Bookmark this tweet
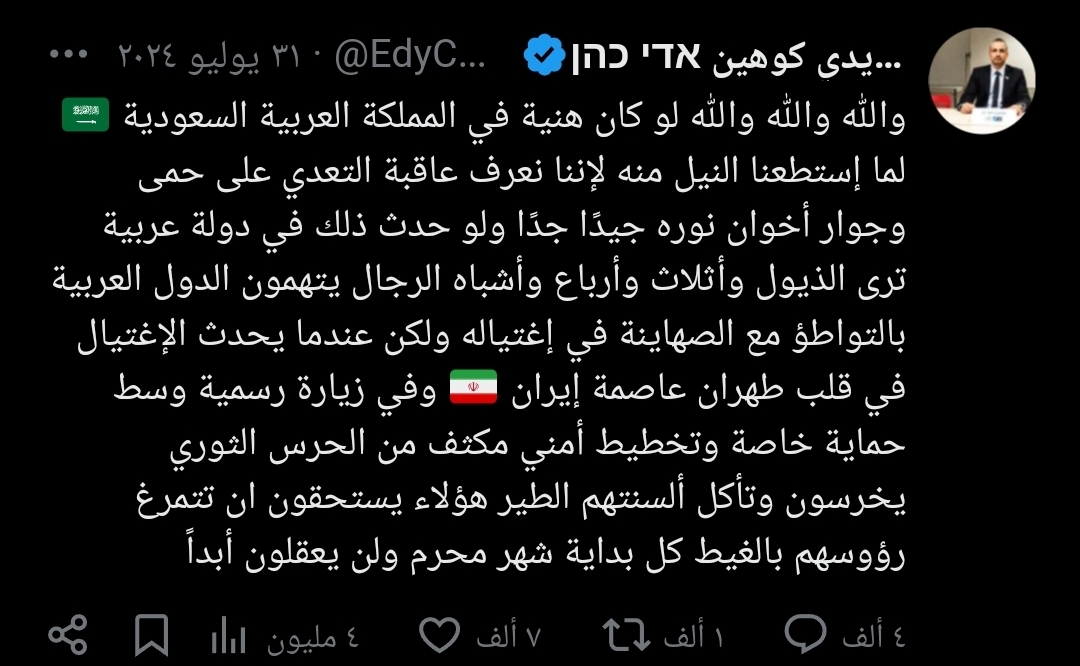 coord(151,635)
